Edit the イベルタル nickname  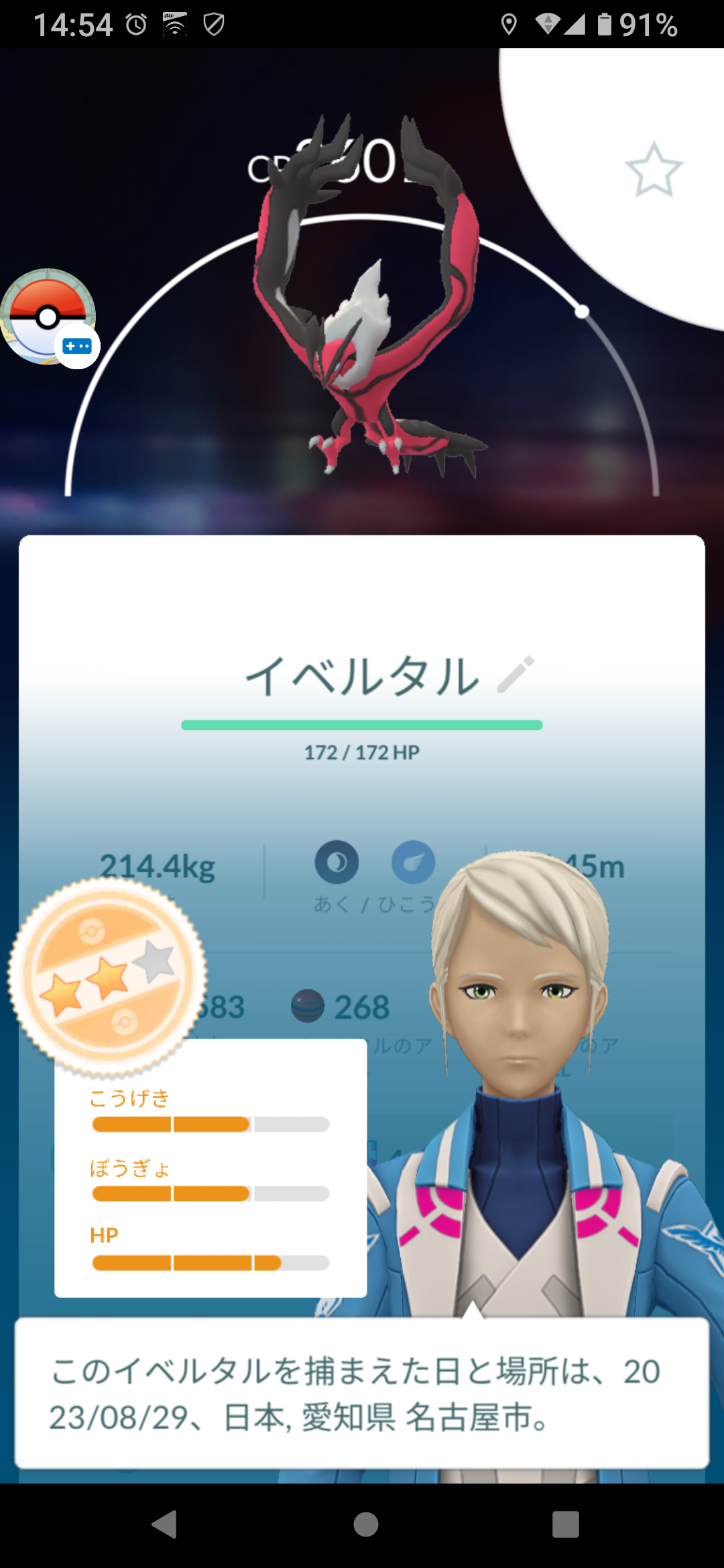(x=516, y=674)
